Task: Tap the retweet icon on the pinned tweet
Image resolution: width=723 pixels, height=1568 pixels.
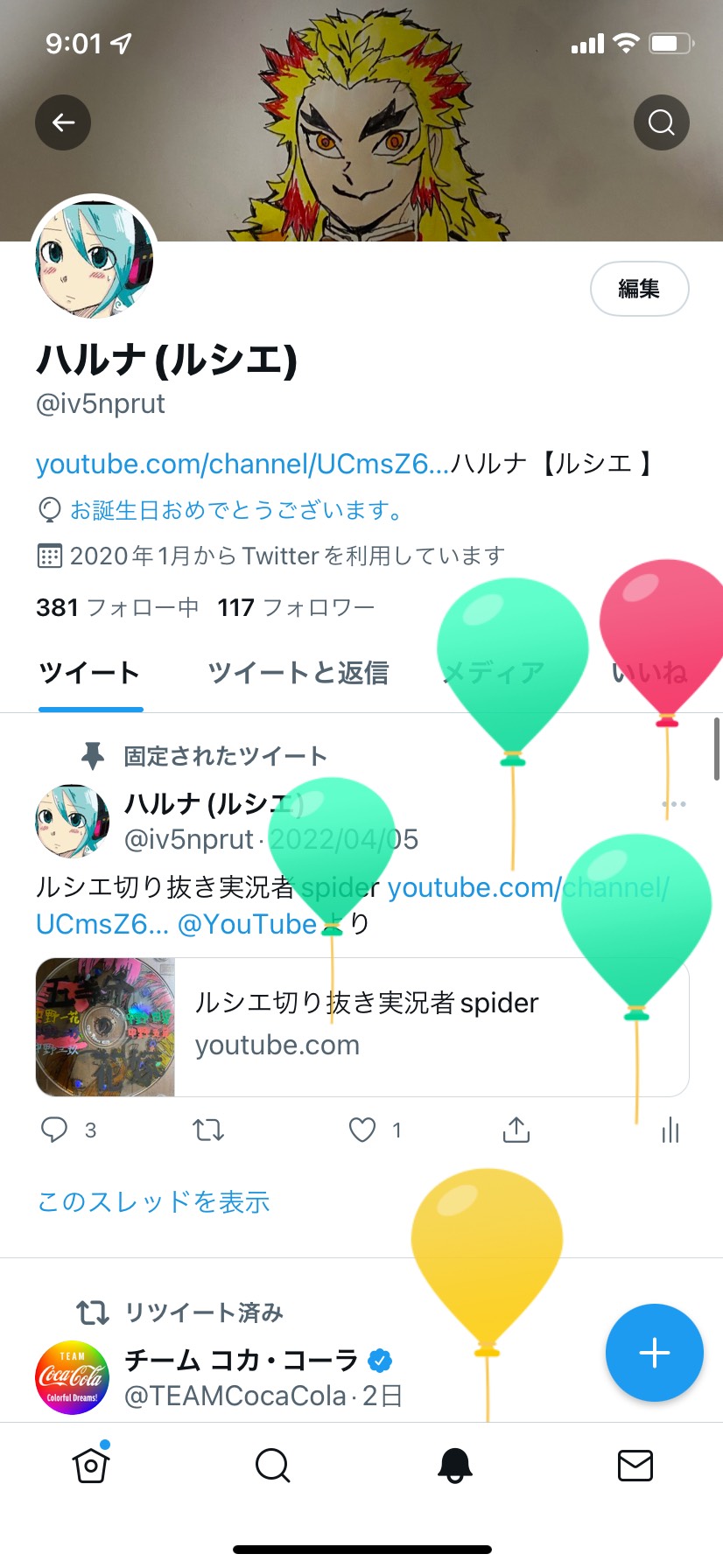Action: [x=207, y=1130]
